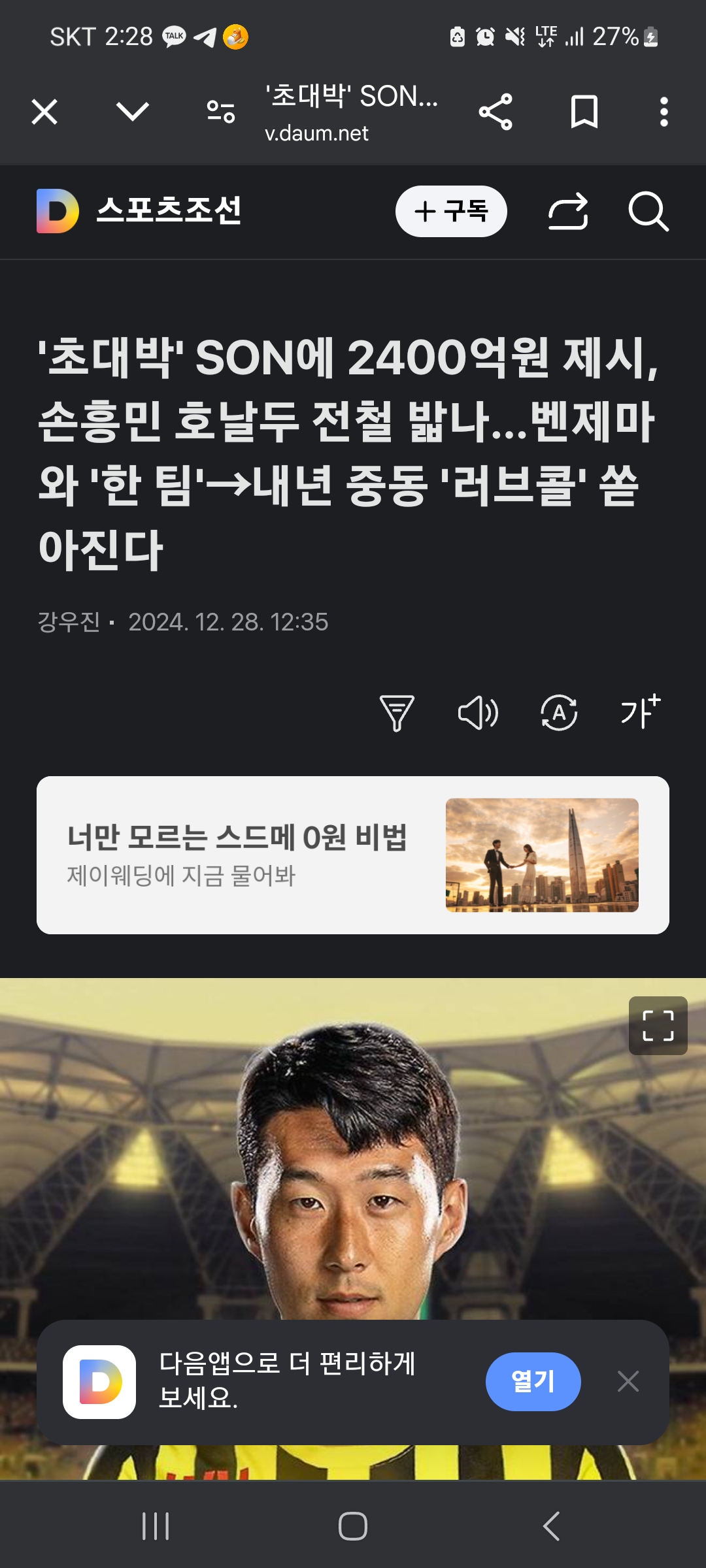The height and width of the screenshot is (1568, 706).
Task: Share this page from the browser toolbar
Action: 496,112
